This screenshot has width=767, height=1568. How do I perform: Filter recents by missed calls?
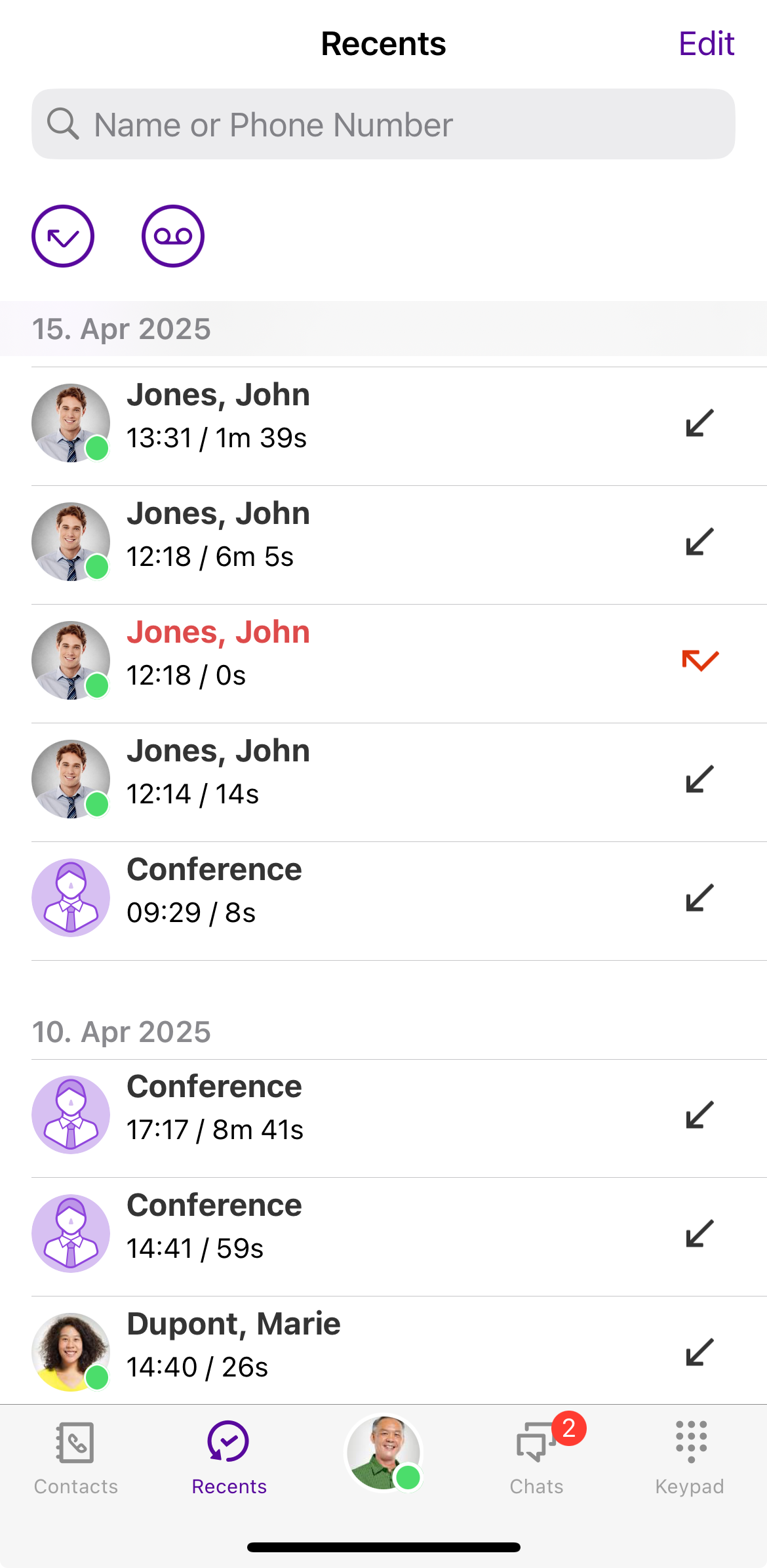click(x=63, y=236)
